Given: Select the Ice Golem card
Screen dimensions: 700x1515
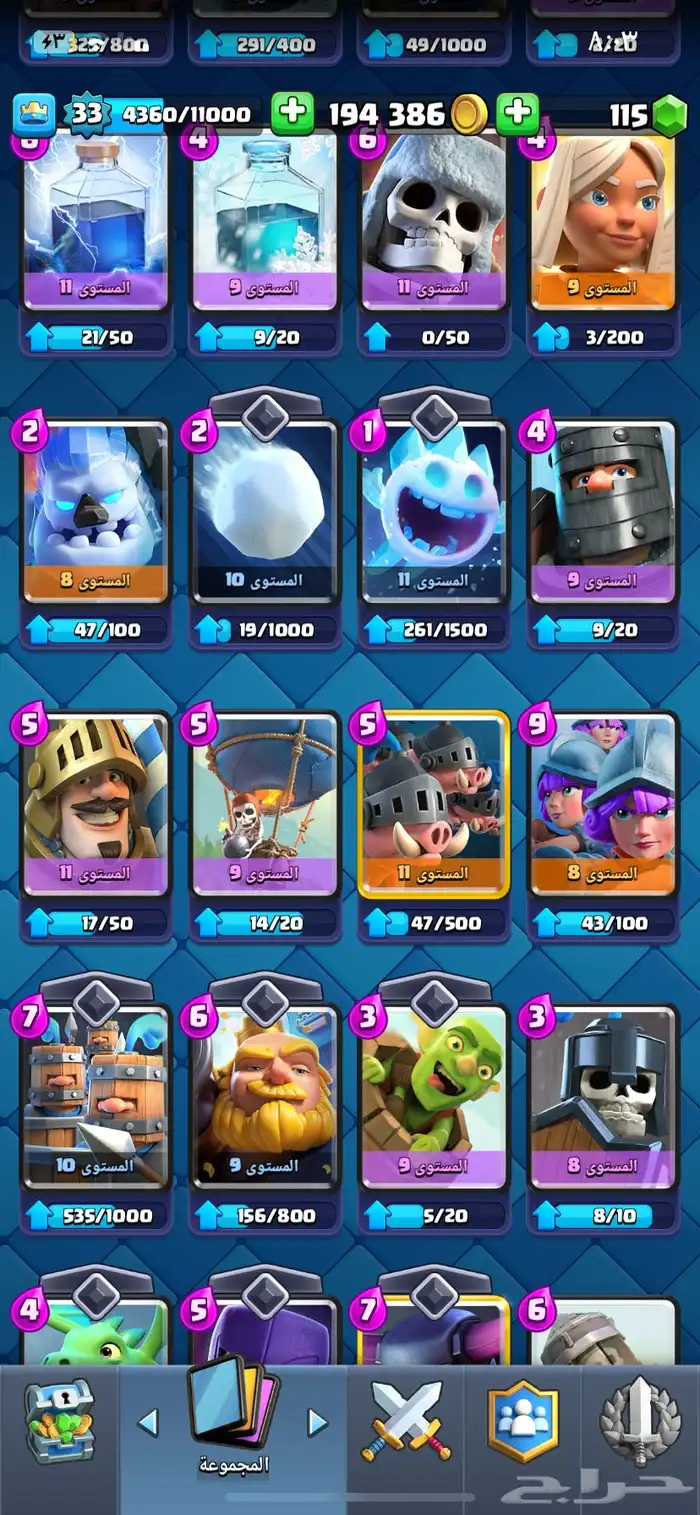Looking at the screenshot, I should point(95,512).
